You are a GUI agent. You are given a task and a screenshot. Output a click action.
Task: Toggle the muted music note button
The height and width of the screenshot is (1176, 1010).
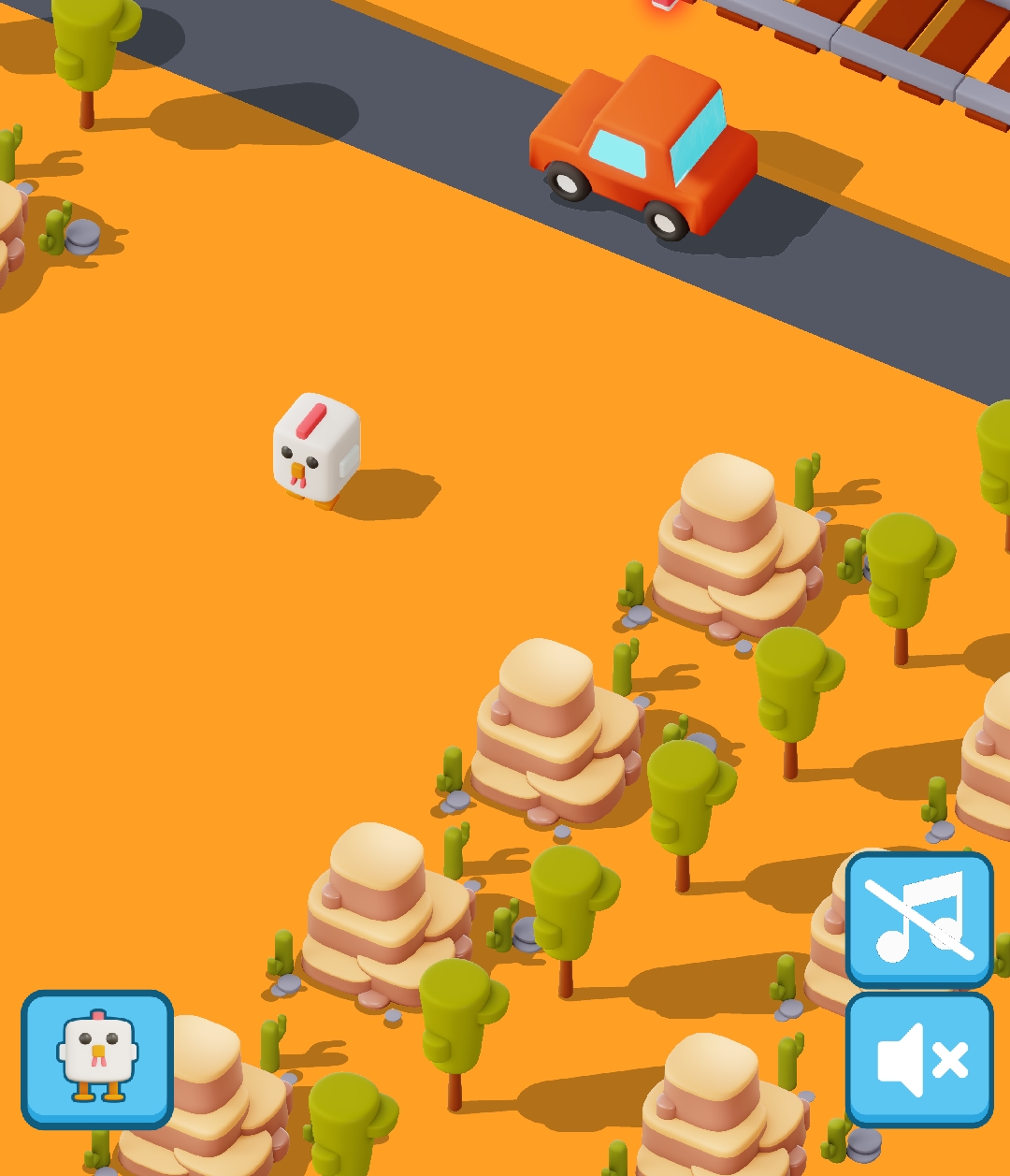[x=919, y=920]
